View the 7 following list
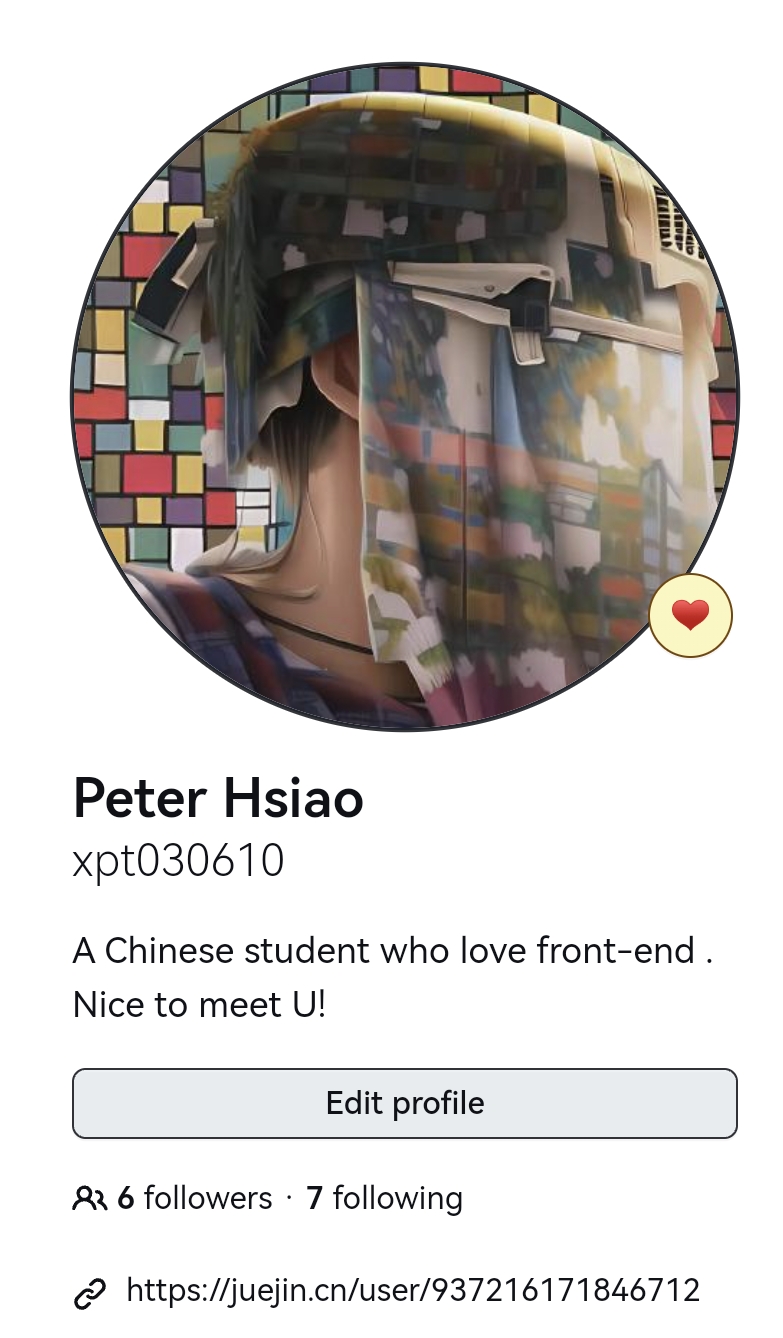This screenshot has height=1338, width=783. coord(385,1197)
